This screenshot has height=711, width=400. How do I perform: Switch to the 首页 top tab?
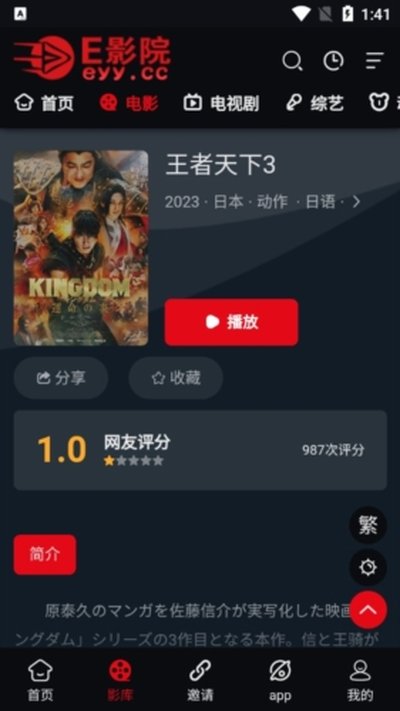pos(44,103)
